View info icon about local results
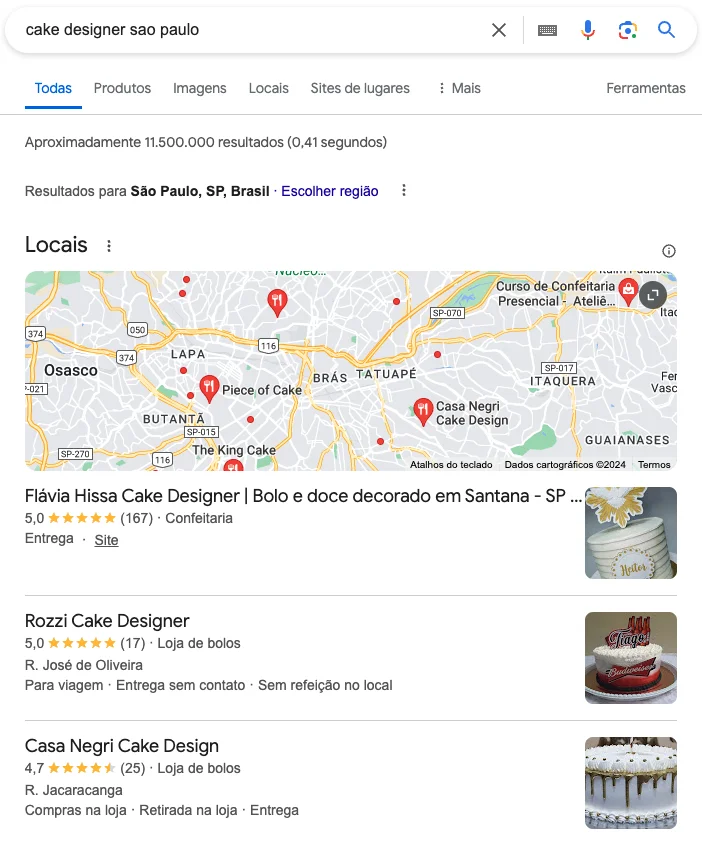 (669, 251)
